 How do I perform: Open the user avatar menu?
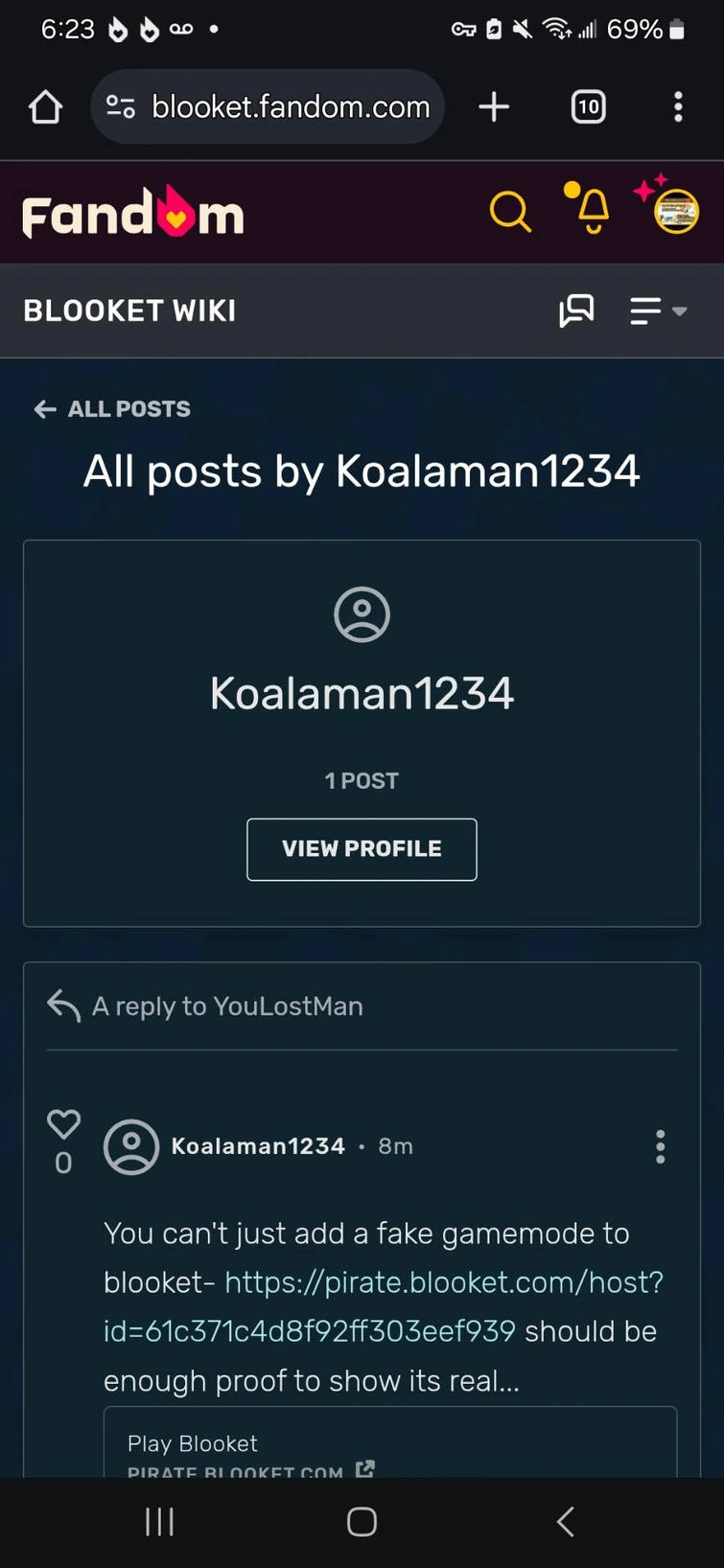(675, 212)
